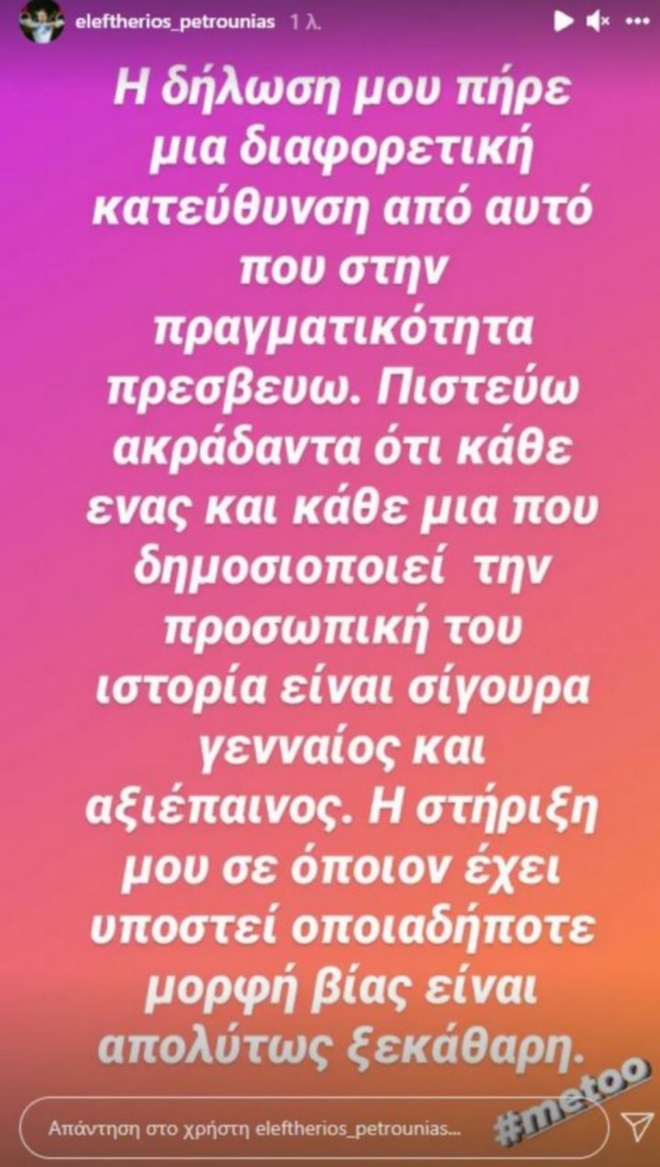The width and height of the screenshot is (660, 1167).
Task: Open the eleftherios_petrounias username link
Action: [x=176, y=20]
